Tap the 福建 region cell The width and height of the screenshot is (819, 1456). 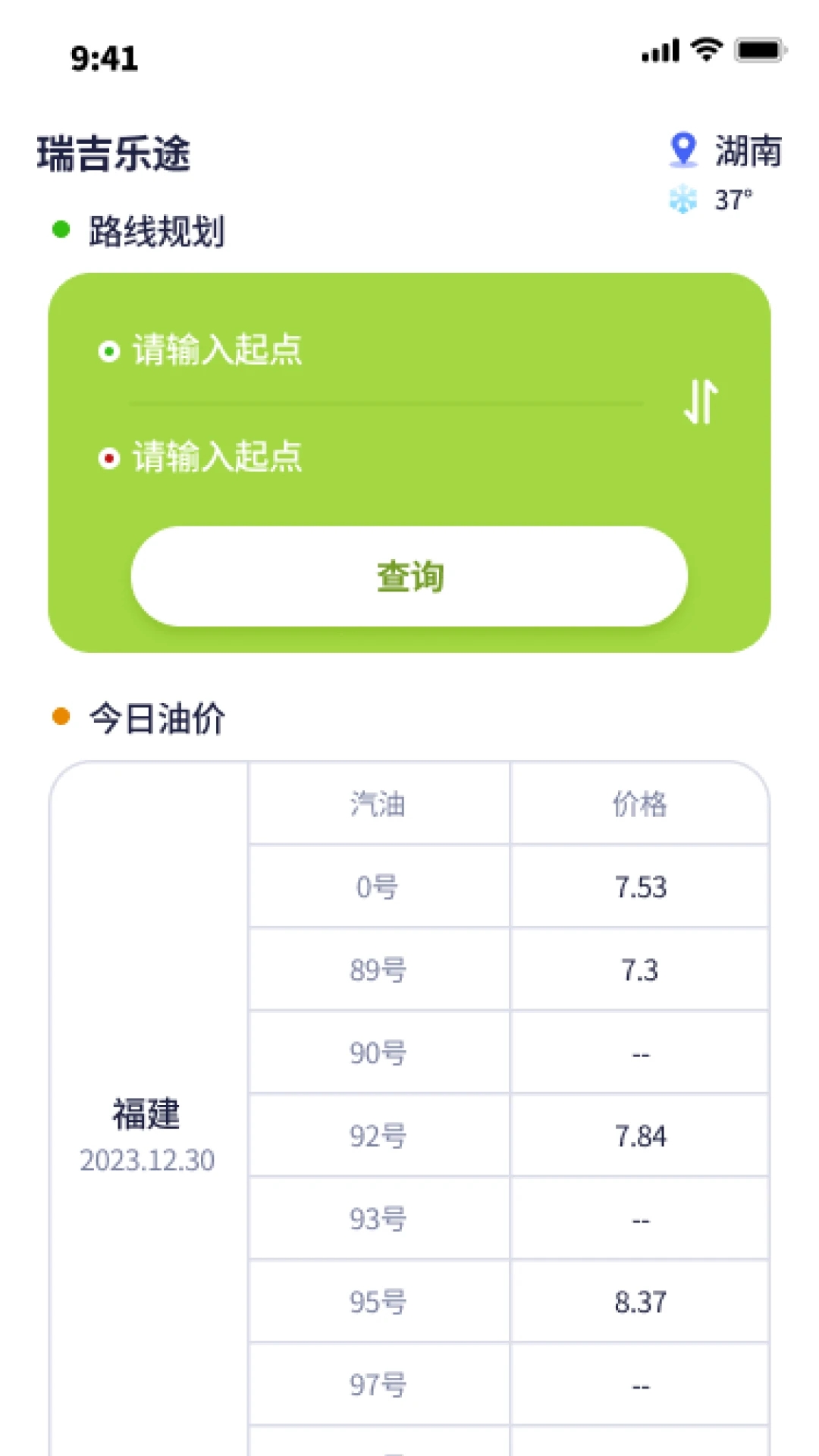(x=149, y=1115)
